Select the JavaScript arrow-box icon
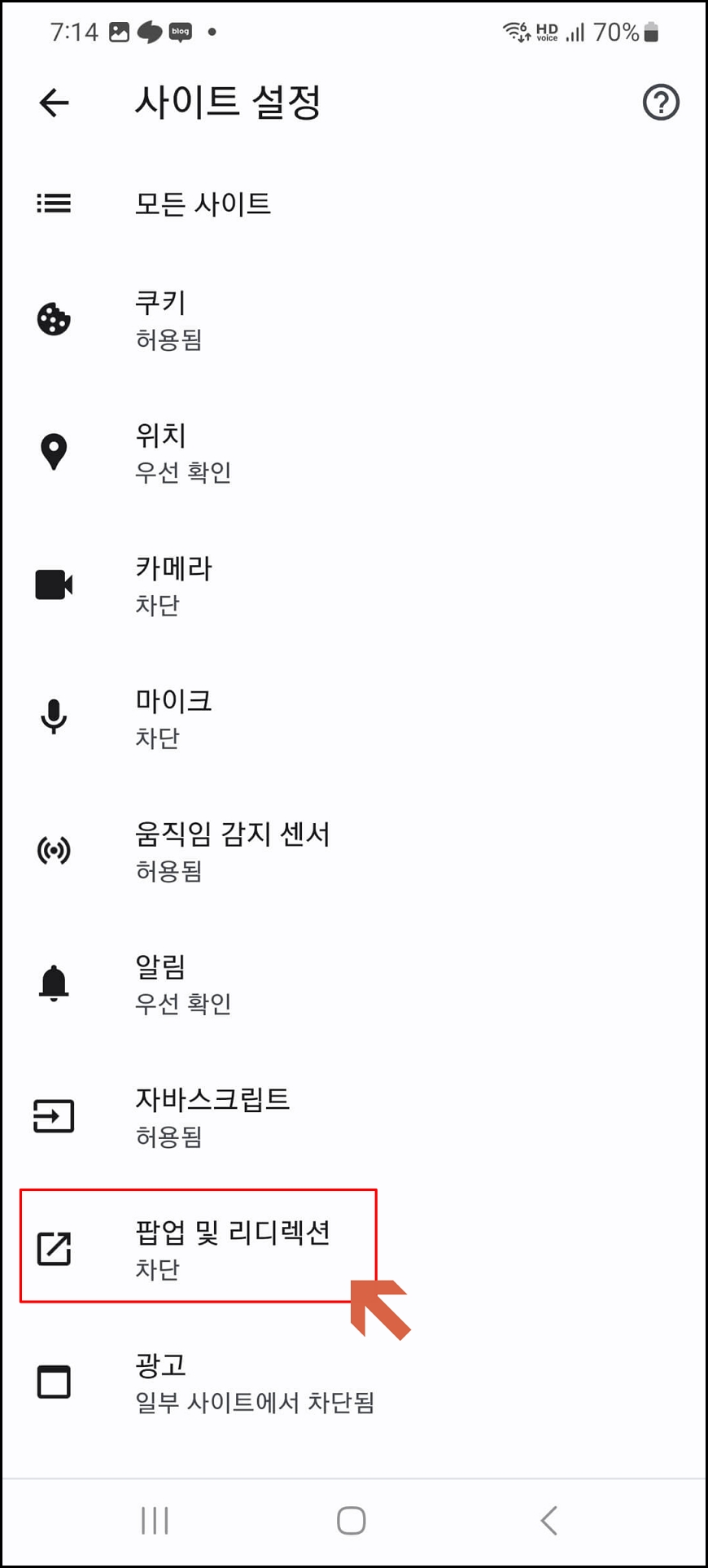Screen dimensions: 708x1568 [54, 1116]
